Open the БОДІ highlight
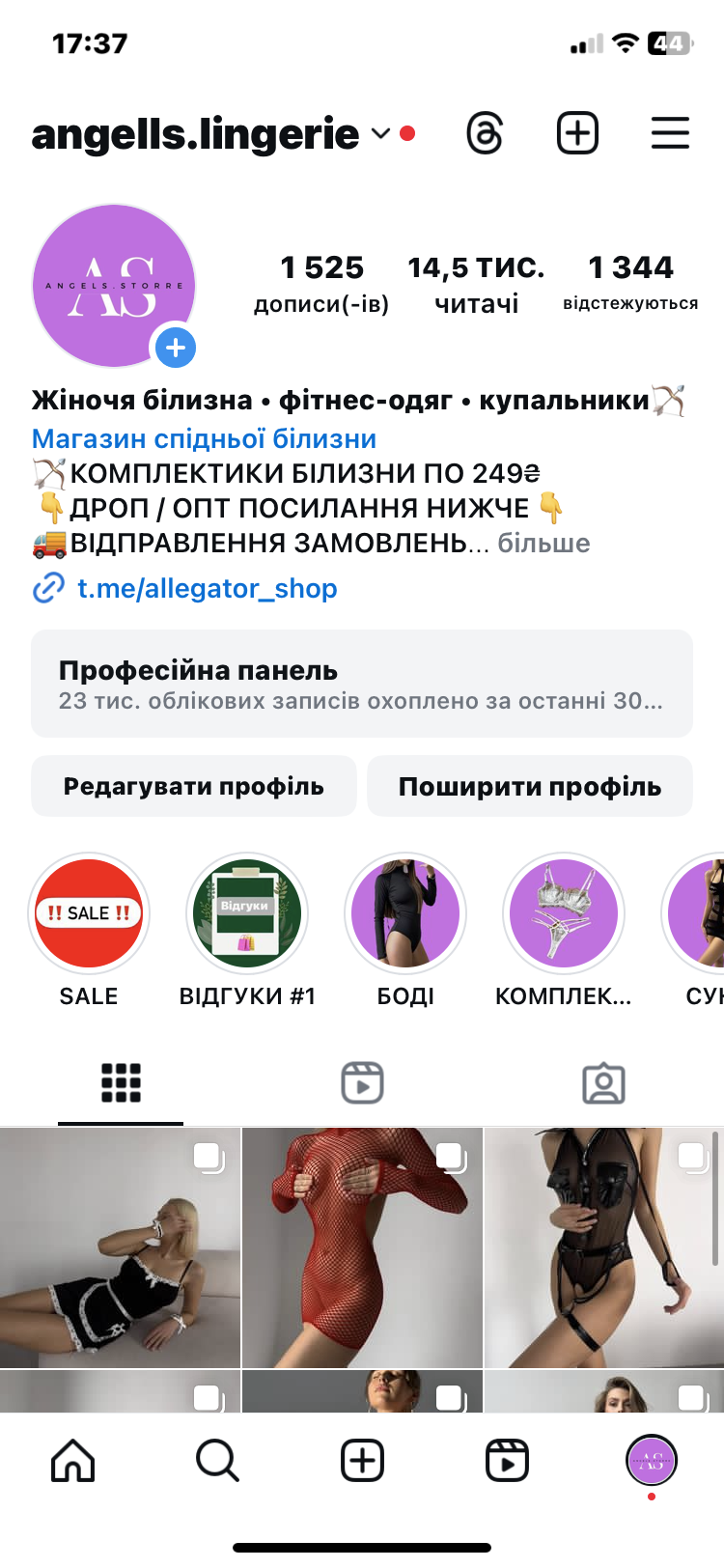 (405, 913)
